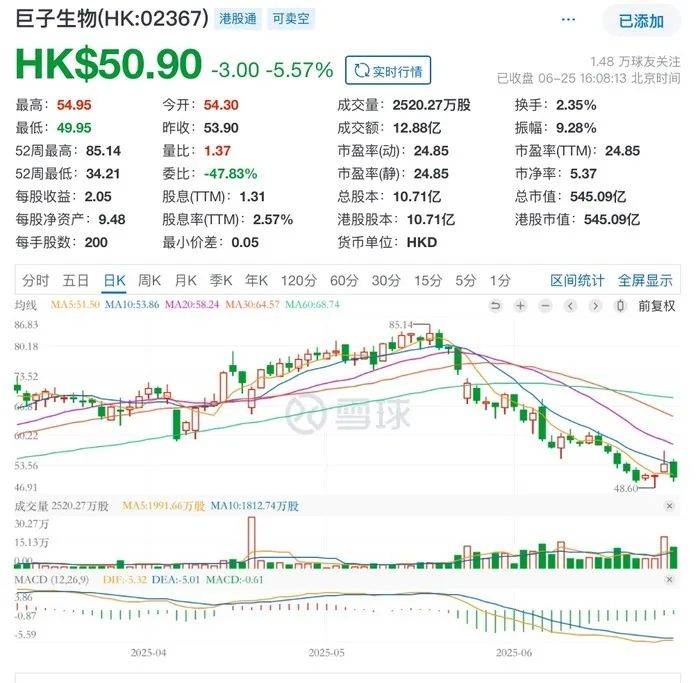
Task: Open the three-dot overflow menu
Action: (x=568, y=20)
